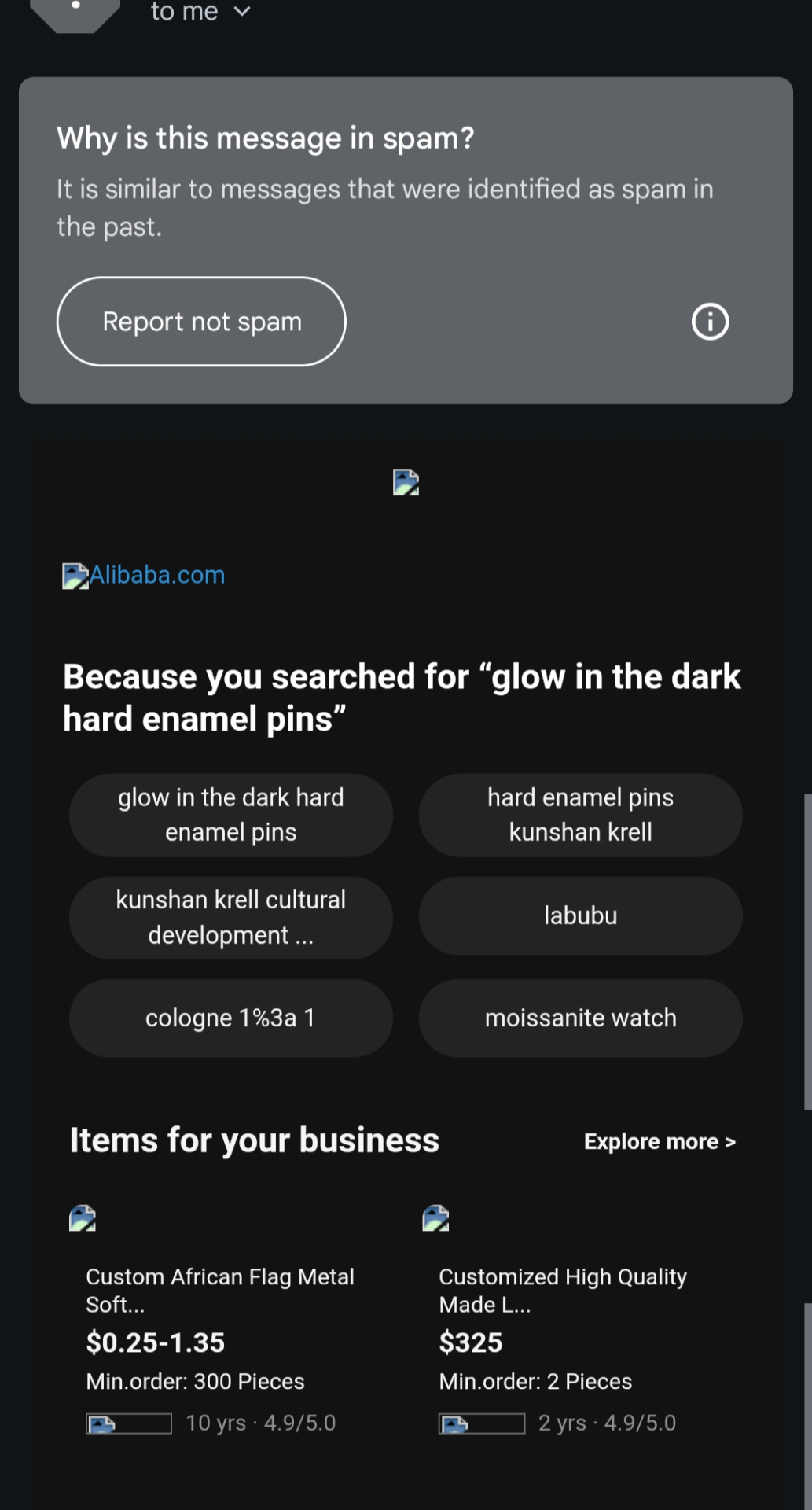
Task: Tap 'kunshan krell cultural development' chip
Action: point(231,917)
